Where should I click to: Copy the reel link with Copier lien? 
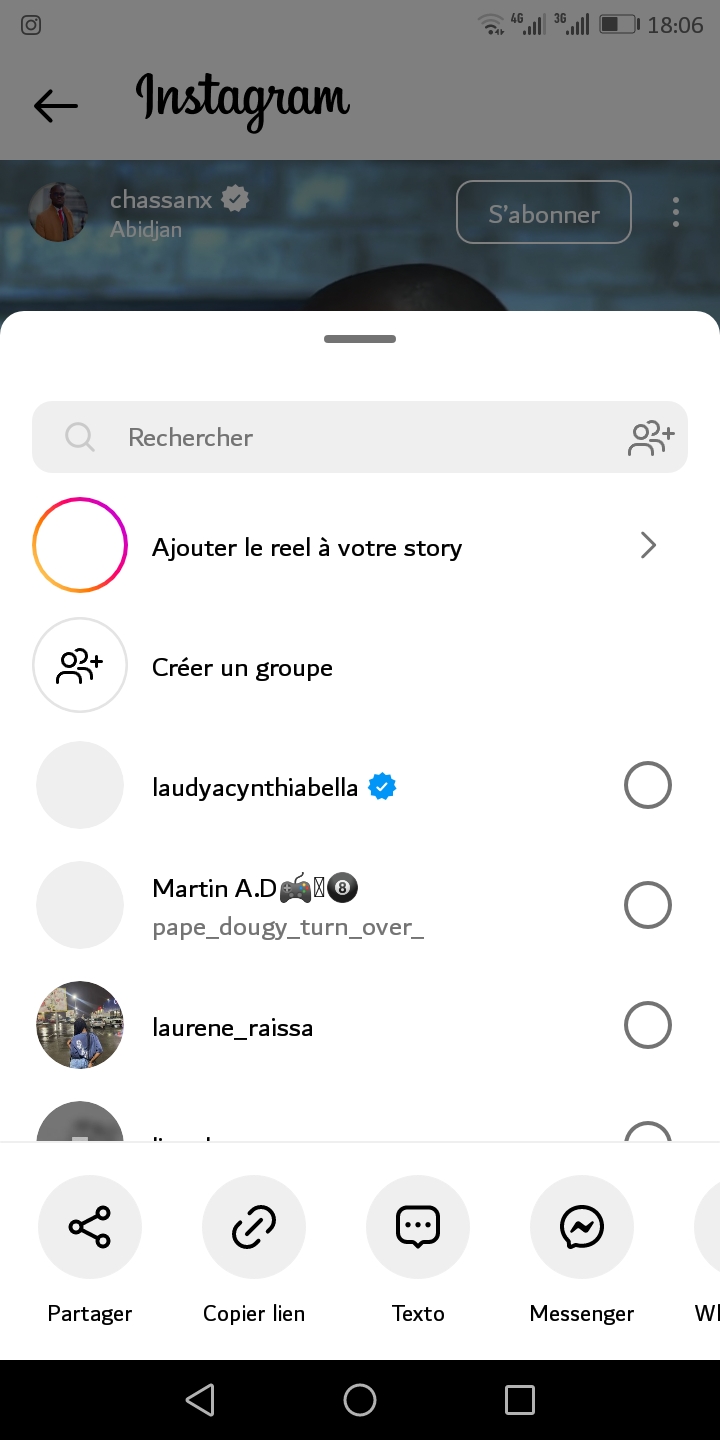pyautogui.click(x=254, y=1227)
